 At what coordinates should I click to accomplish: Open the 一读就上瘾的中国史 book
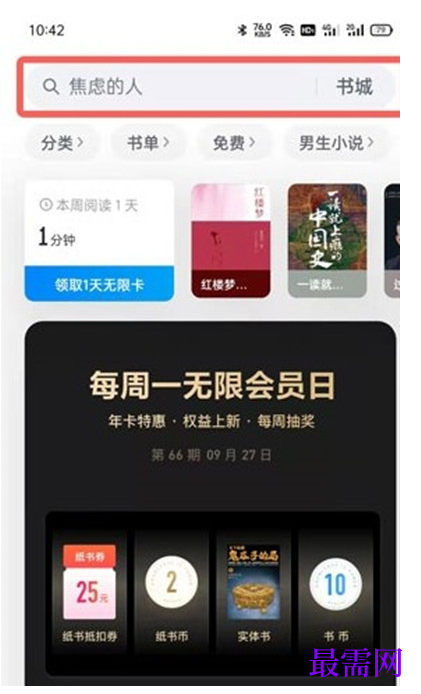327,241
